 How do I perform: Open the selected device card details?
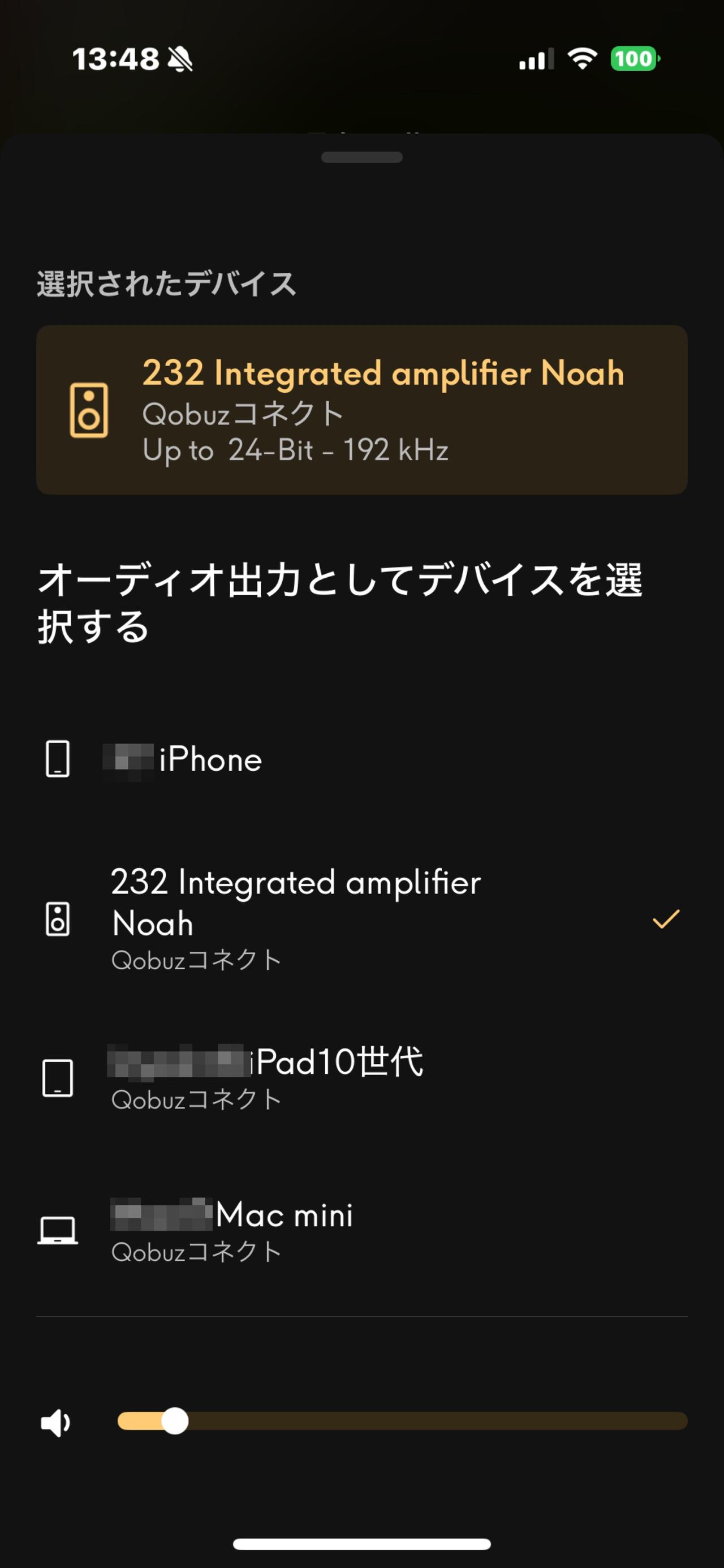361,409
